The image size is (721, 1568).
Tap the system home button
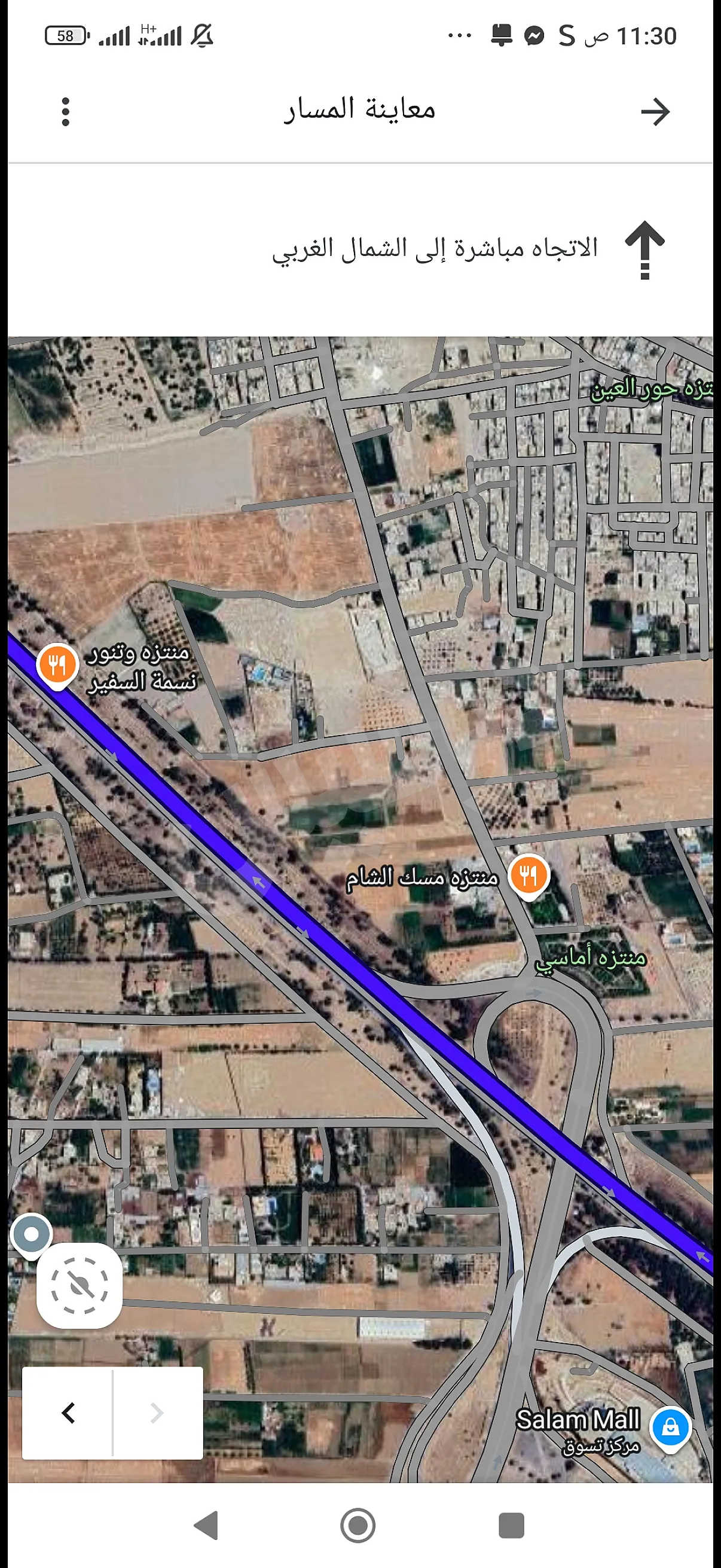point(358,1526)
